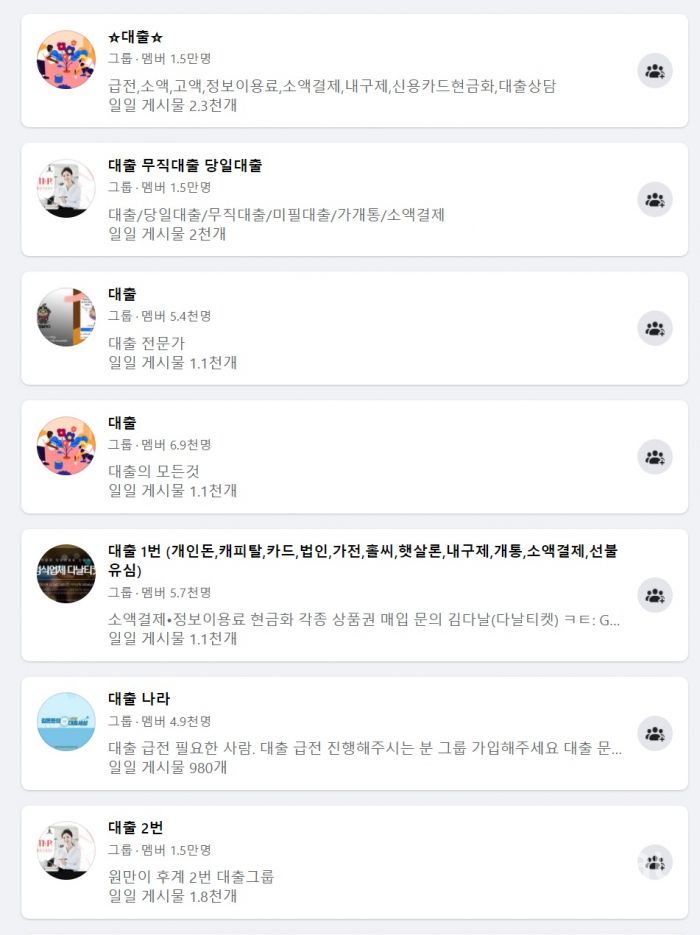Open the 대출 group described as 대출 전문가

[x=122, y=294]
